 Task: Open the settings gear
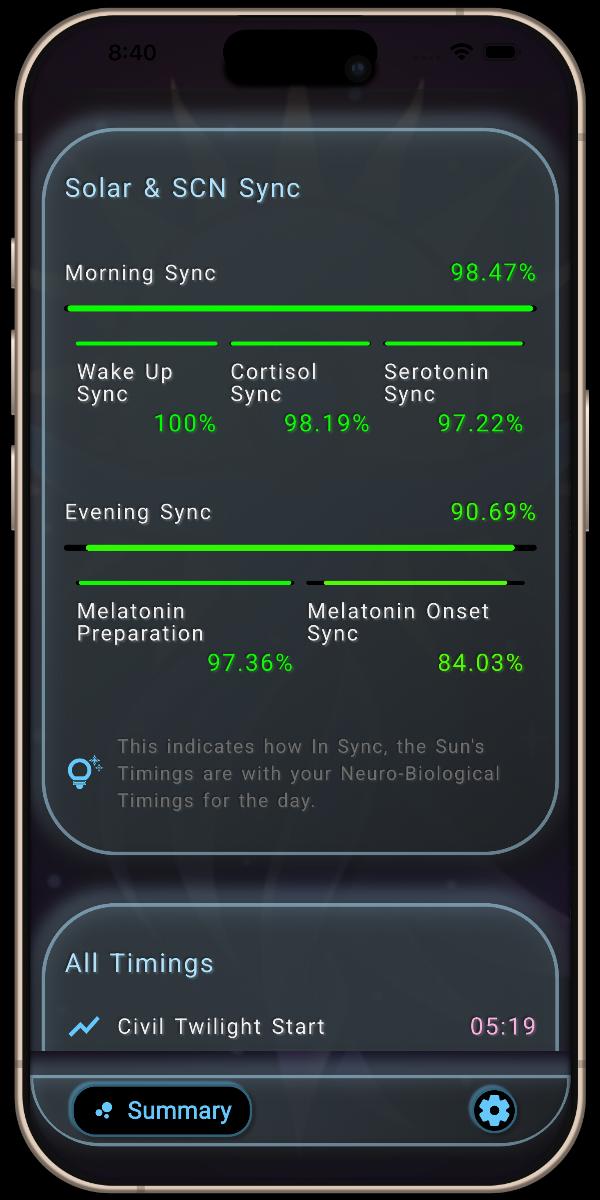(494, 1110)
